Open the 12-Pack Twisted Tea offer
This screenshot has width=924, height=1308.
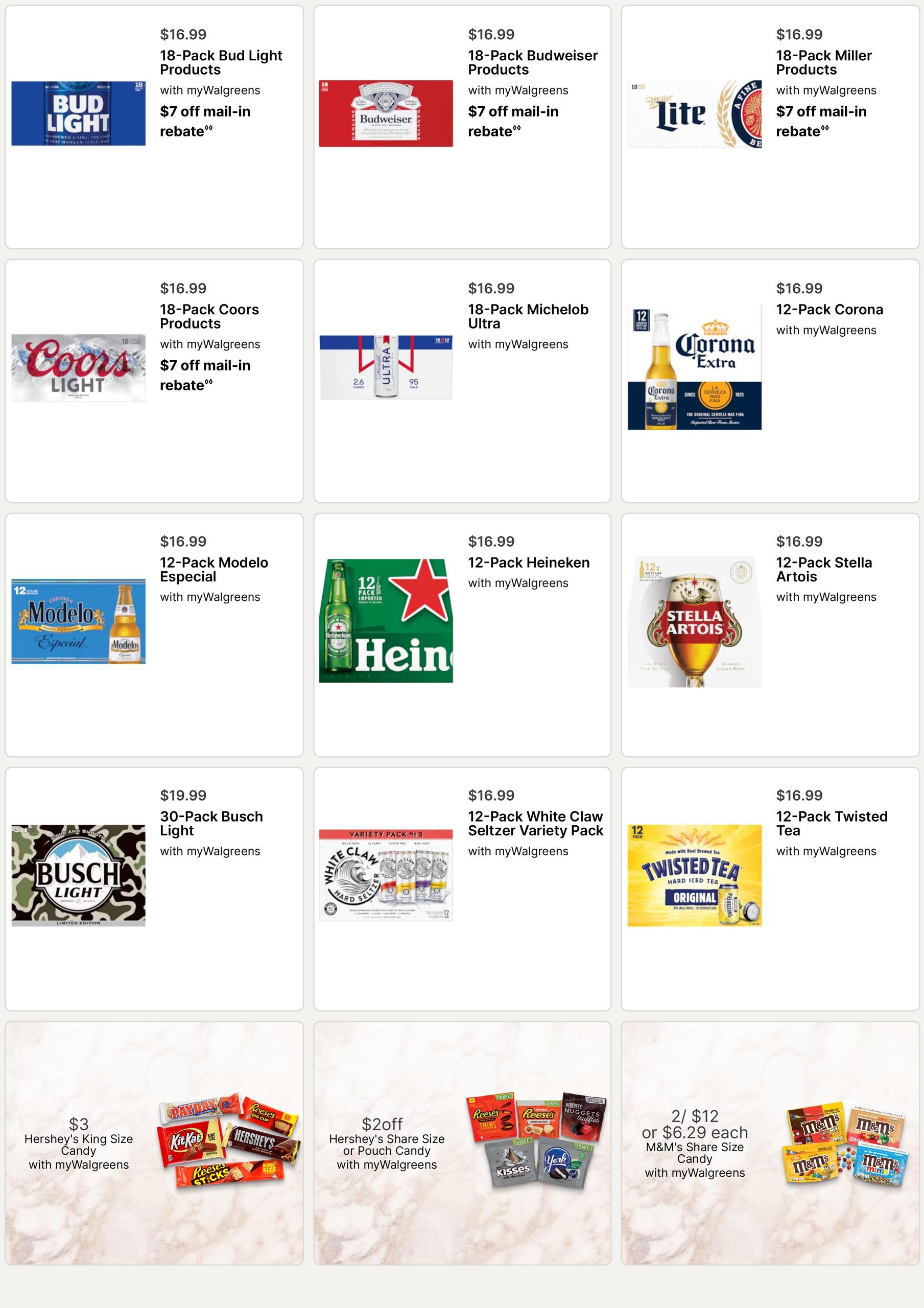(x=770, y=889)
